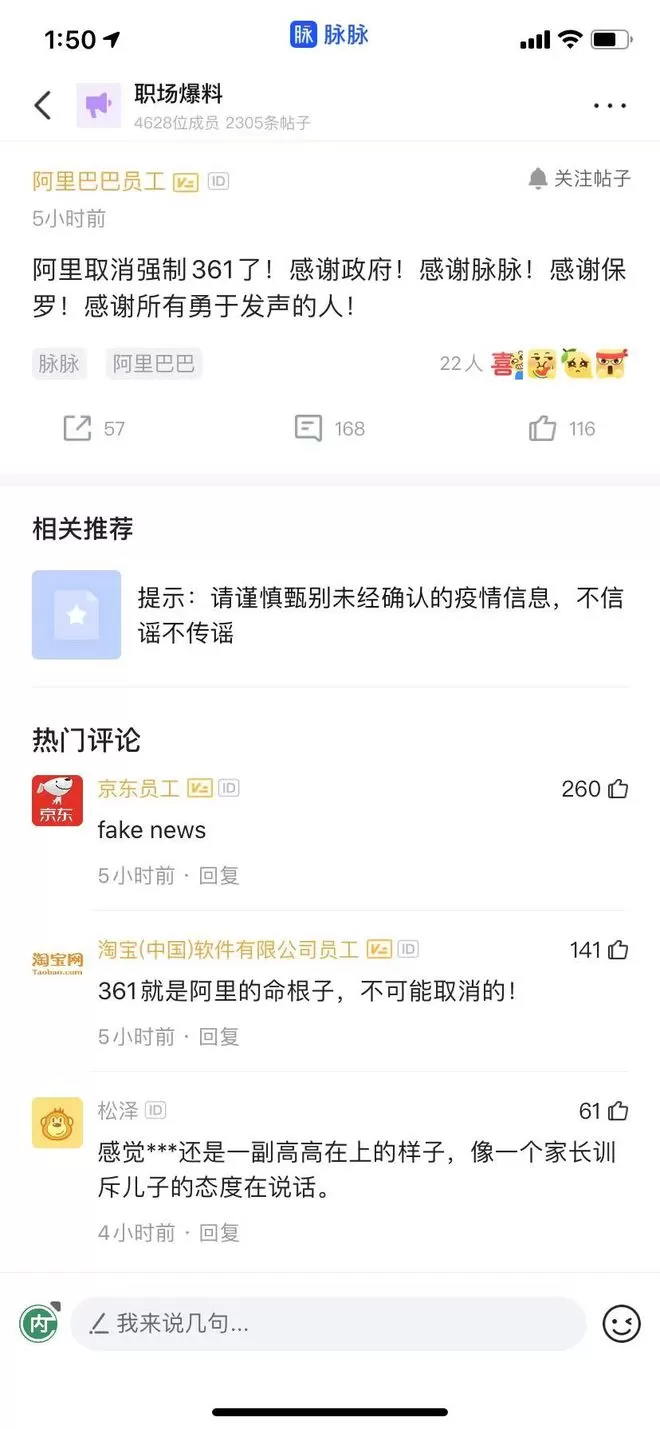The width and height of the screenshot is (660, 1429).
Task: Open the three-dot overflow menu
Action: 609,106
